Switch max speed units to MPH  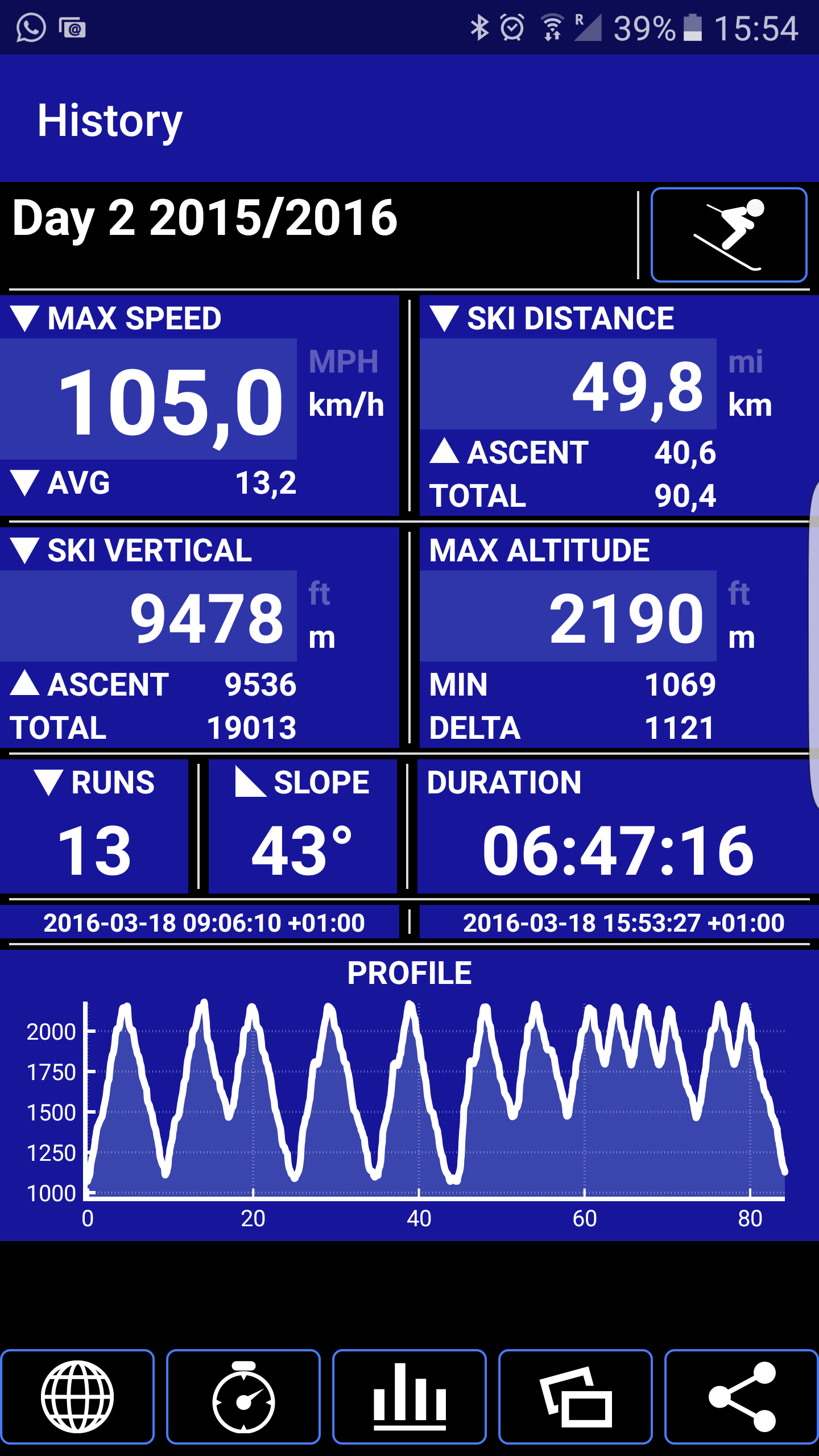344,362
